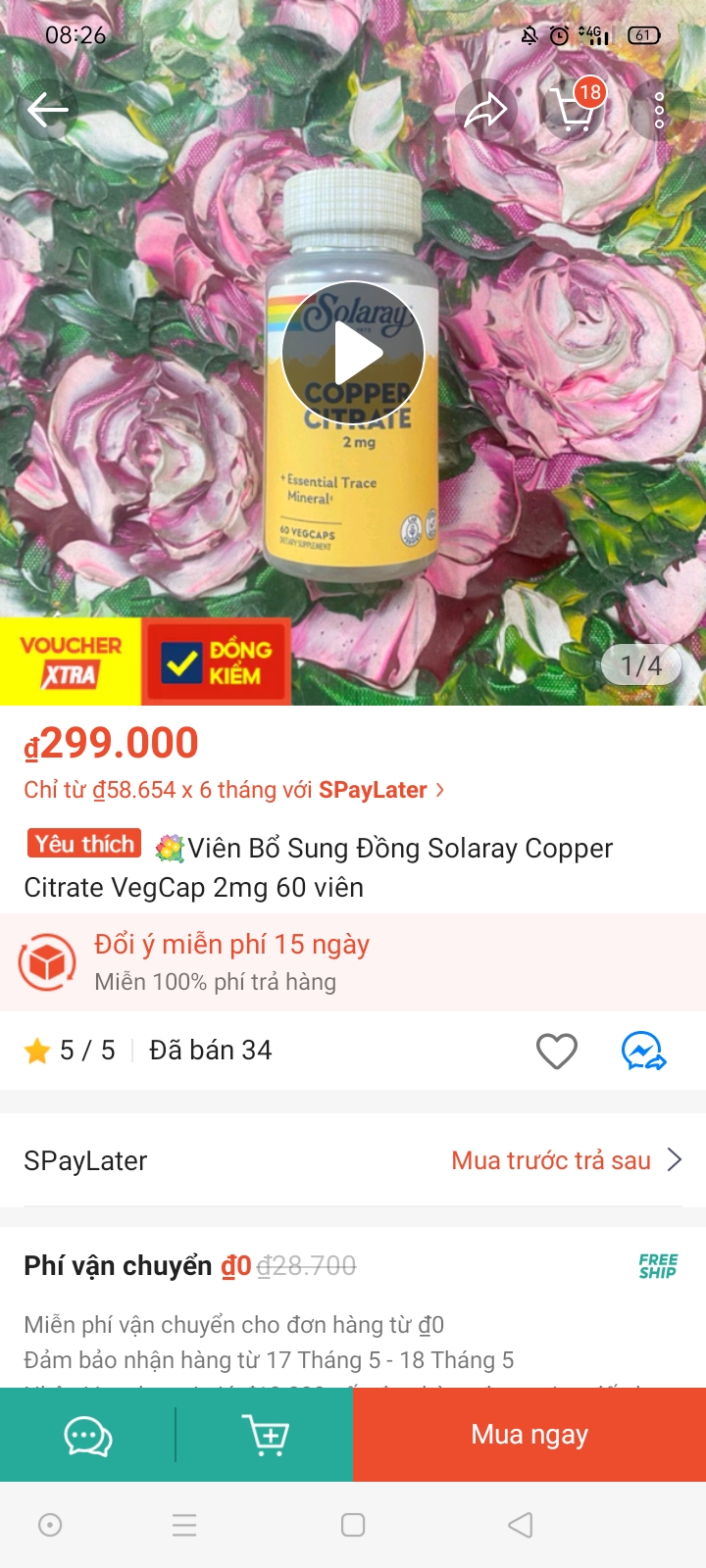The image size is (706, 1568).
Task: Open the shopping cart
Action: pos(574,110)
